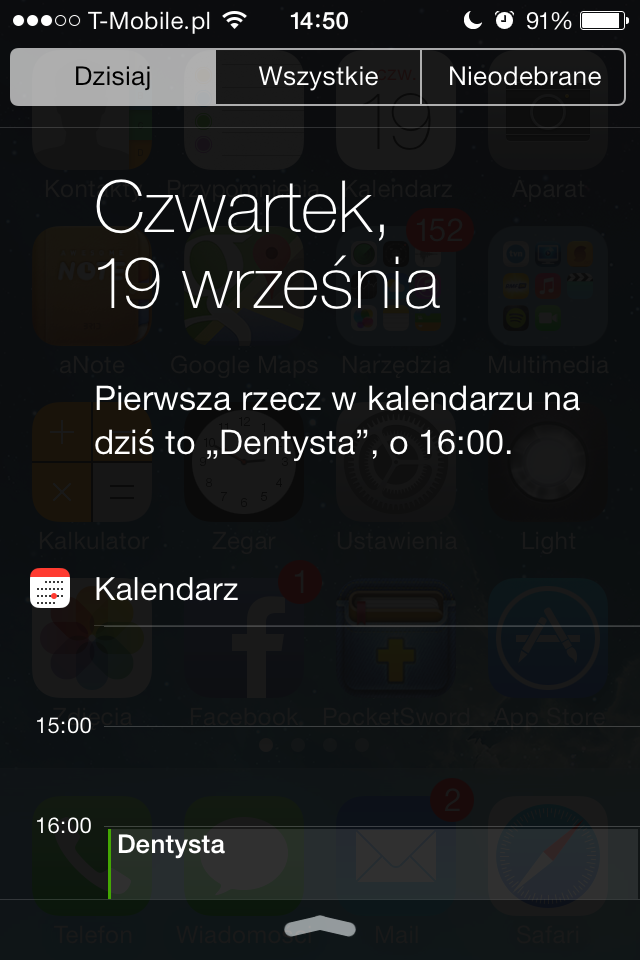Tap the bottom grabber handle
This screenshot has width=640, height=960.
tap(320, 926)
